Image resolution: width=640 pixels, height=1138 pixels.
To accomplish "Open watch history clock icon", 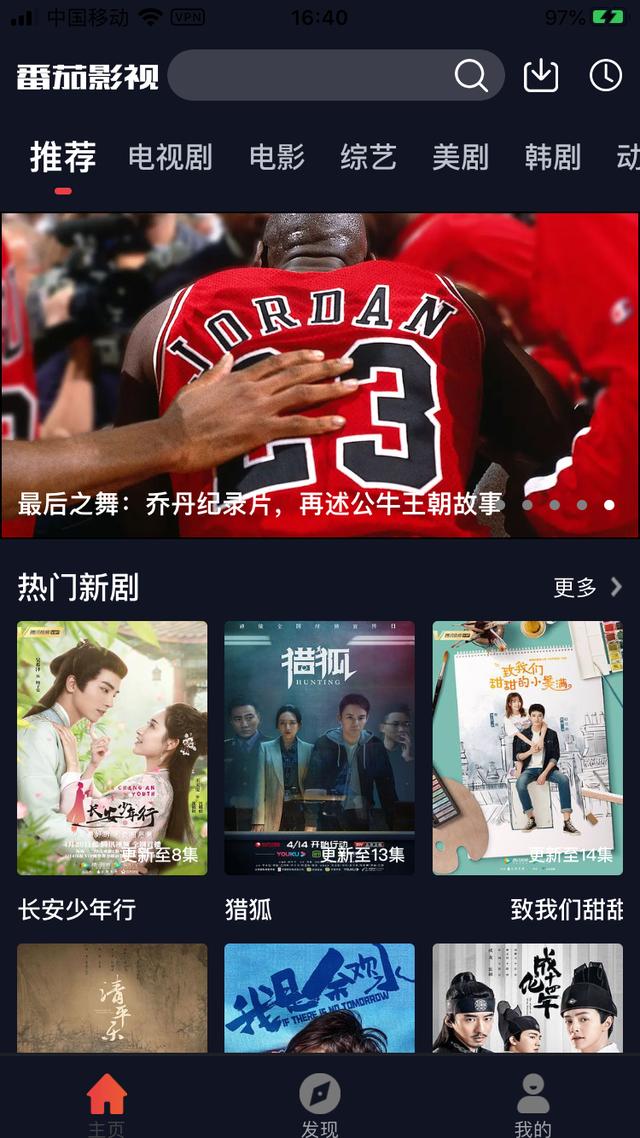I will coord(605,75).
